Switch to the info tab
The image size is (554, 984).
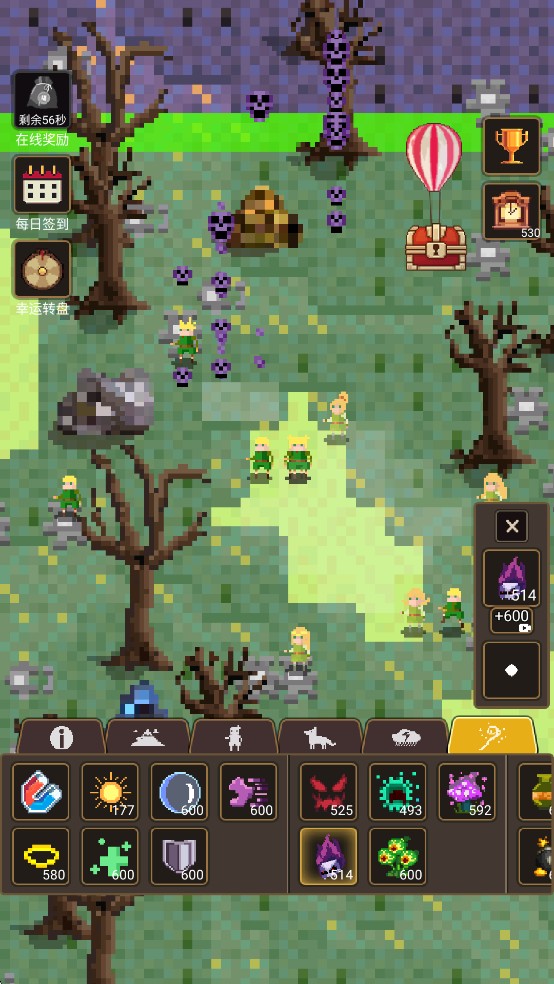(61, 737)
